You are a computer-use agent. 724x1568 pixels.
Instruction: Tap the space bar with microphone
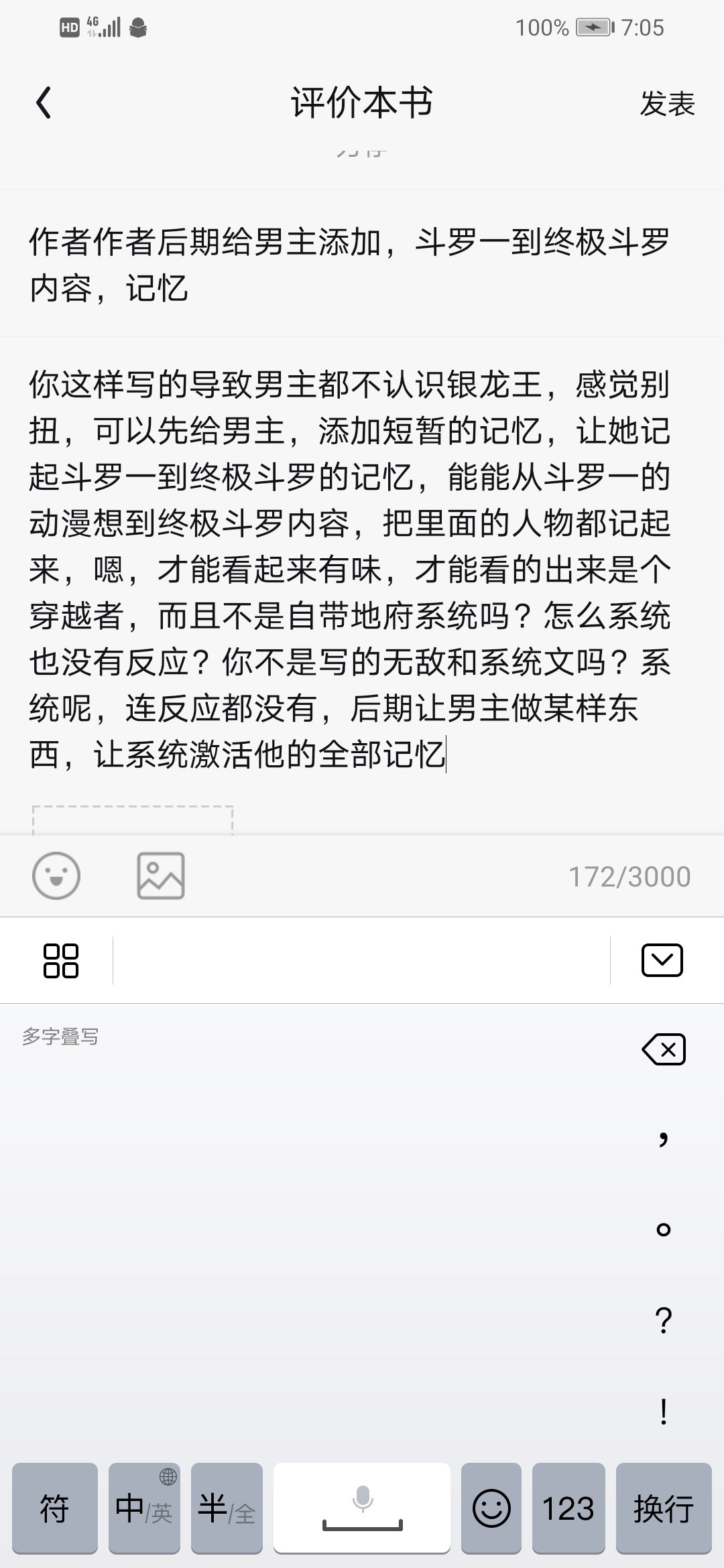tap(362, 1509)
